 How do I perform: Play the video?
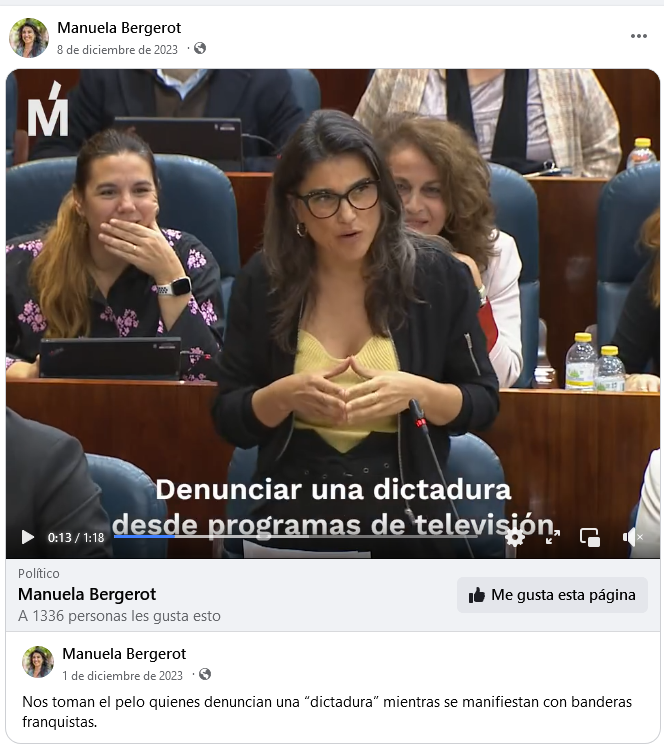coord(27,537)
